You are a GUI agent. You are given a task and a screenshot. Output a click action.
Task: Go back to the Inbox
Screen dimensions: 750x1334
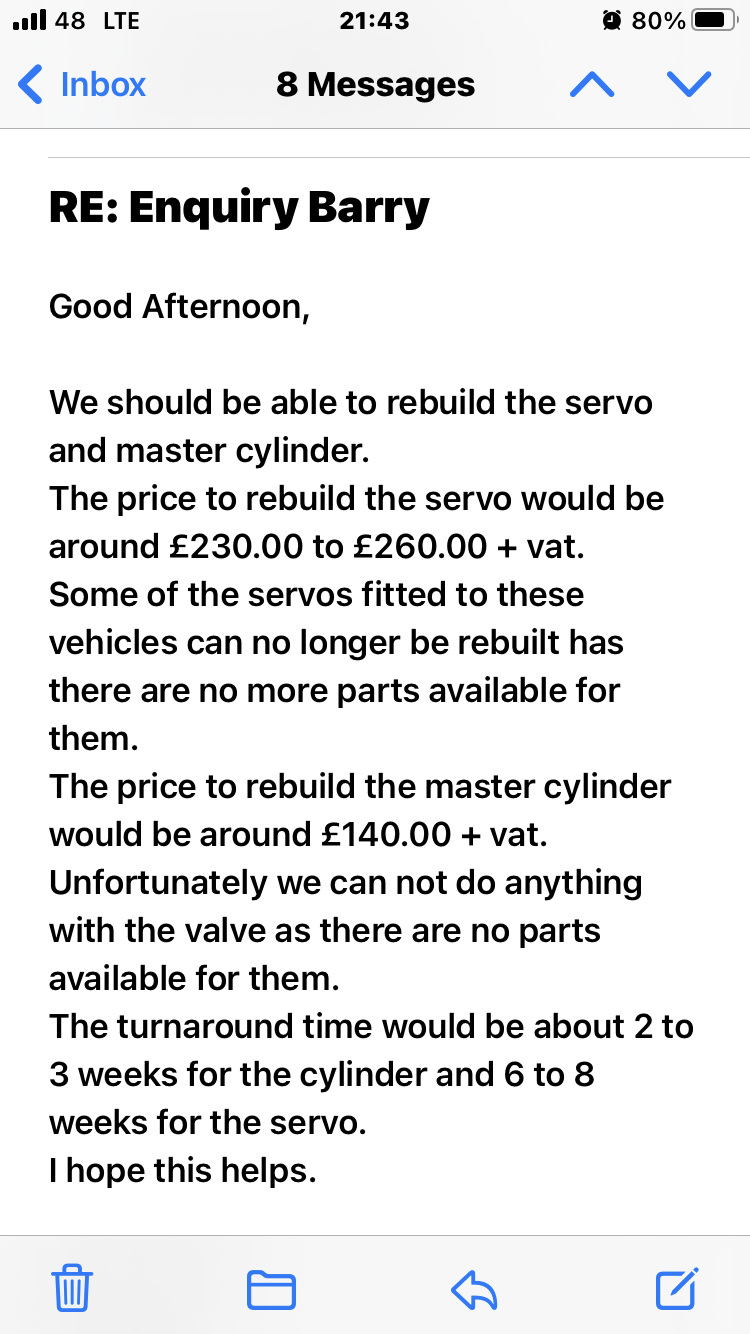point(82,85)
